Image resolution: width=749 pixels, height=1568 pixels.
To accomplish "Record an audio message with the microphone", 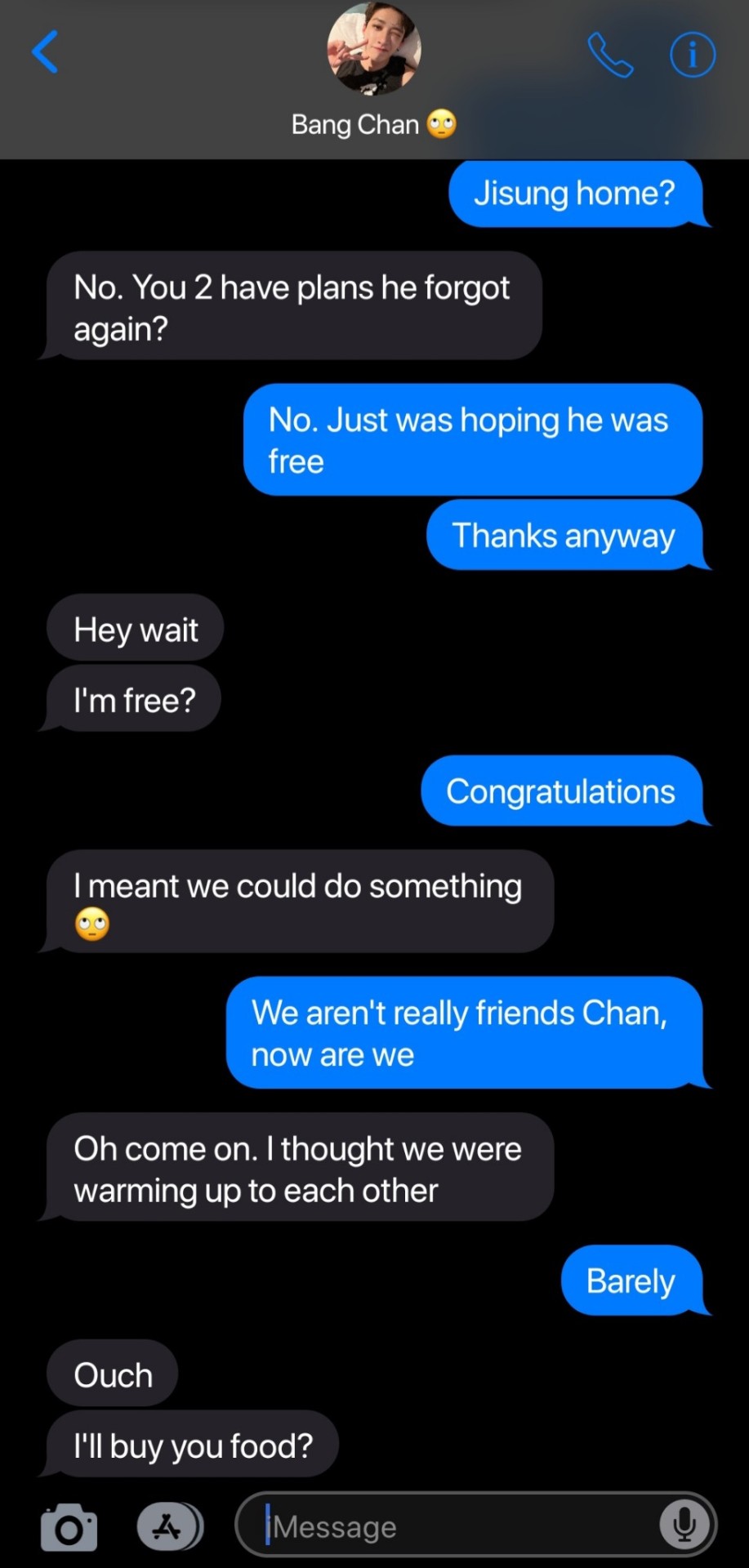I will click(x=684, y=1525).
